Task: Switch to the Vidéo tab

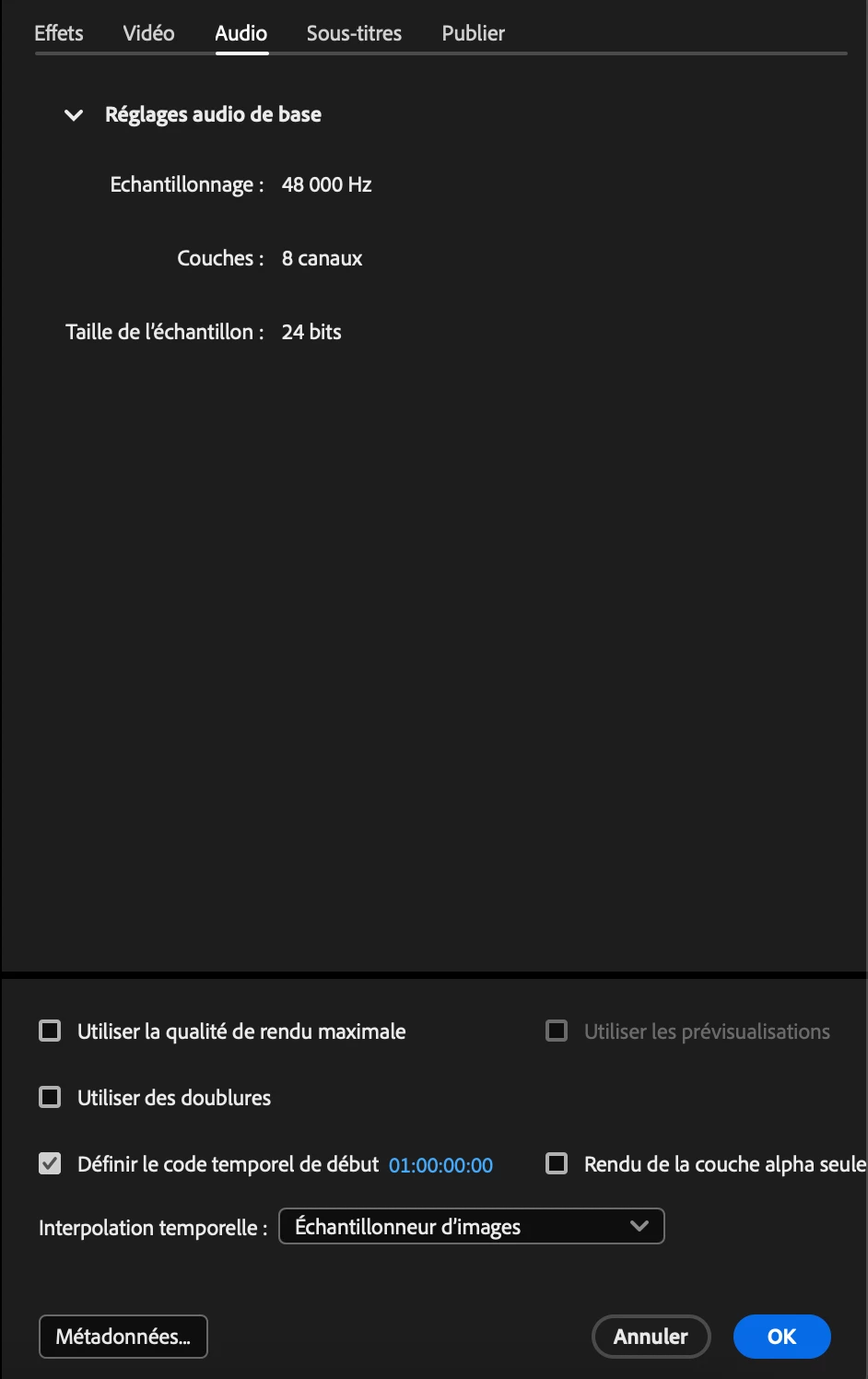Action: 148,33
